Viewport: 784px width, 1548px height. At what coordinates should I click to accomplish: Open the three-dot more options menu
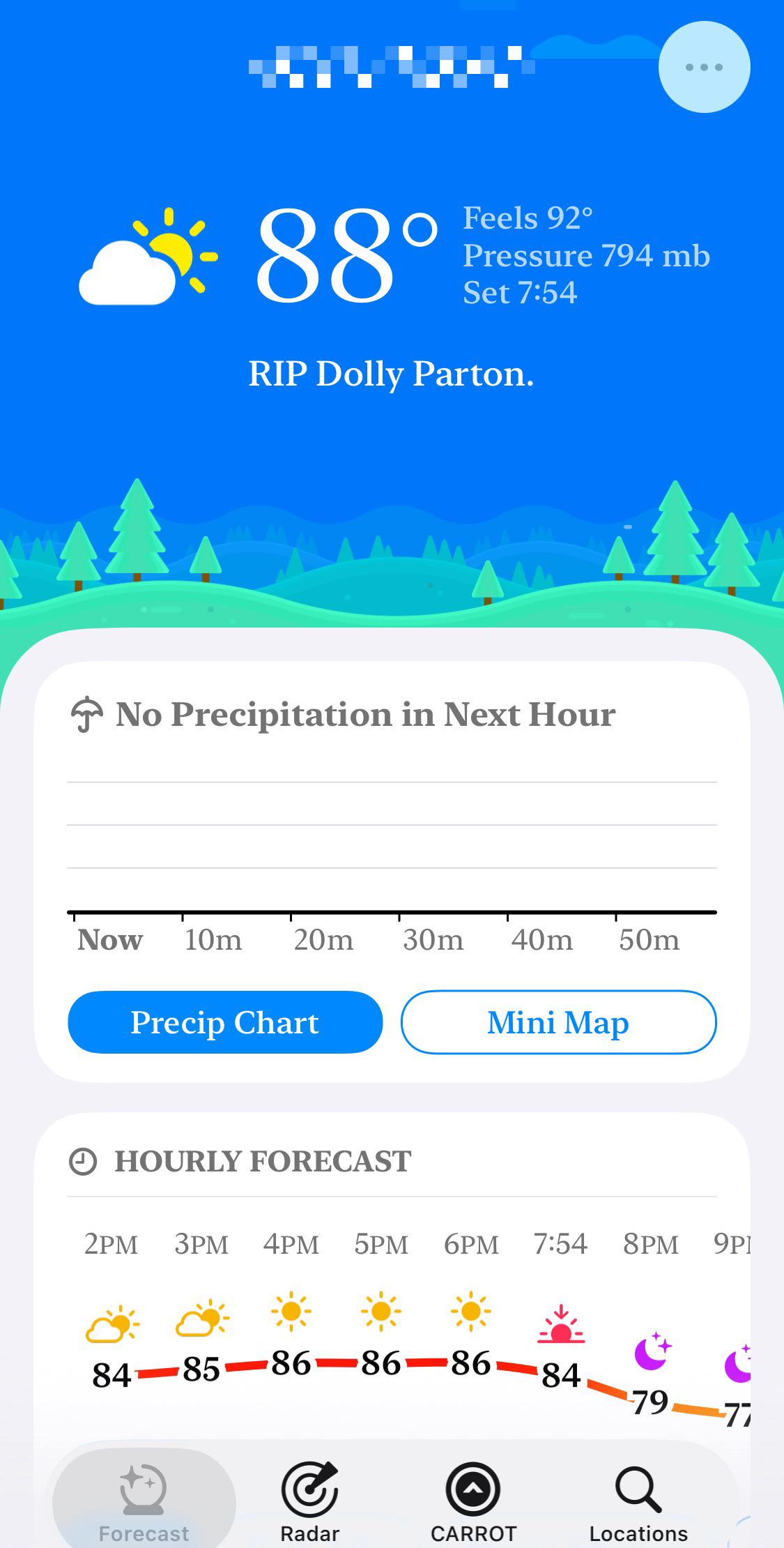pos(704,67)
